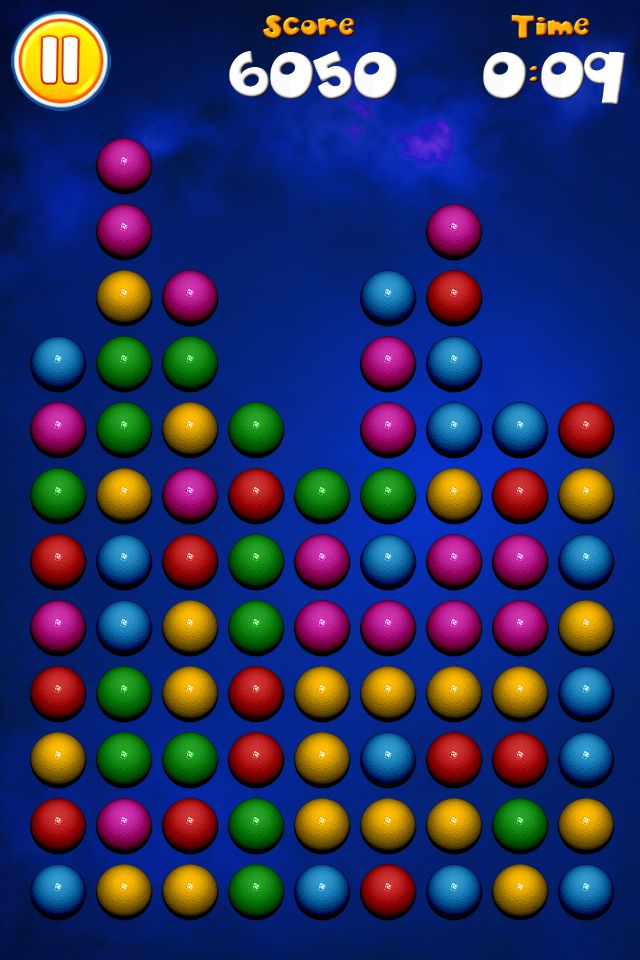Pop the only green ball in the bottom row
The image size is (640, 960).
[256, 890]
